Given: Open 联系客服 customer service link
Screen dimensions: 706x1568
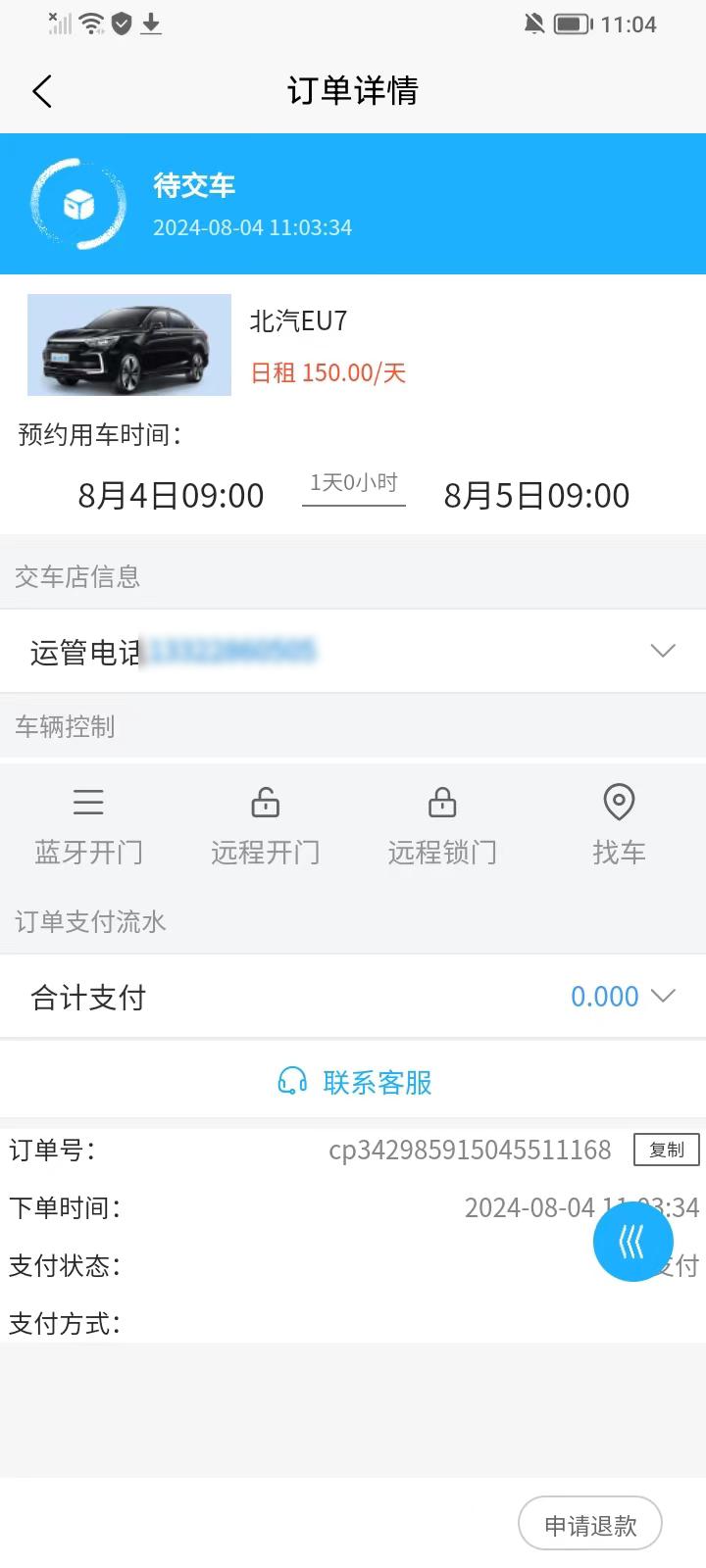Looking at the screenshot, I should [377, 1082].
